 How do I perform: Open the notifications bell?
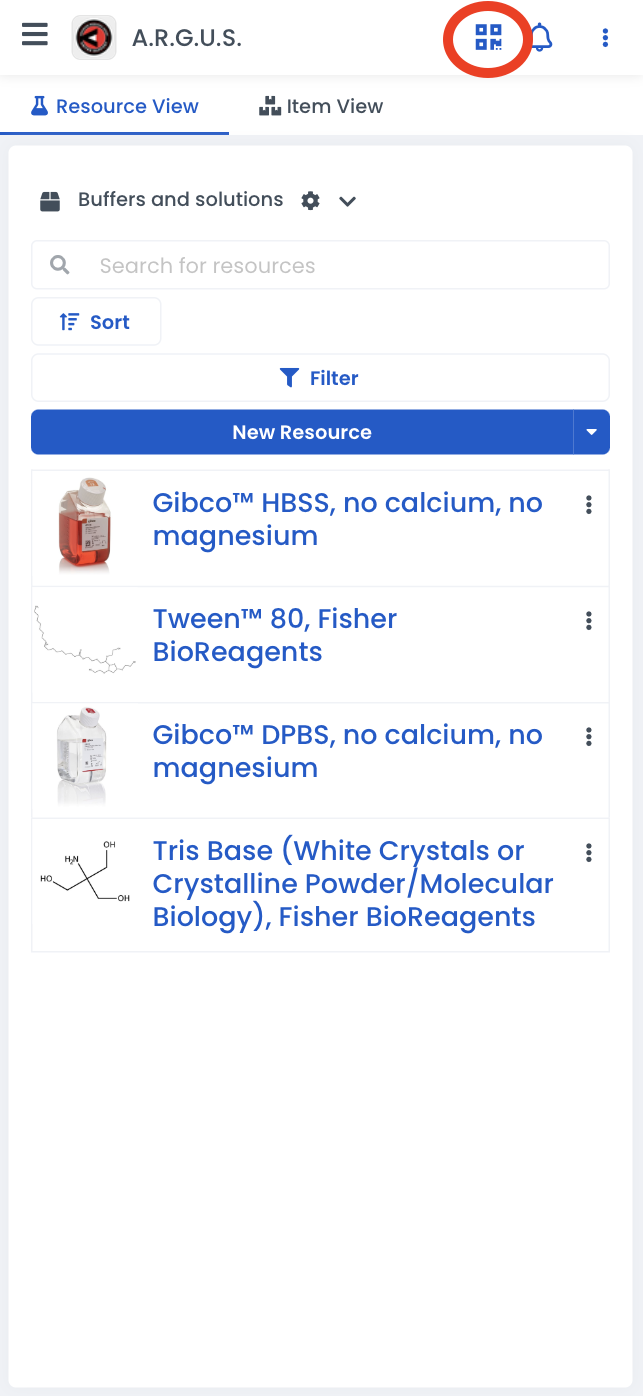(541, 38)
